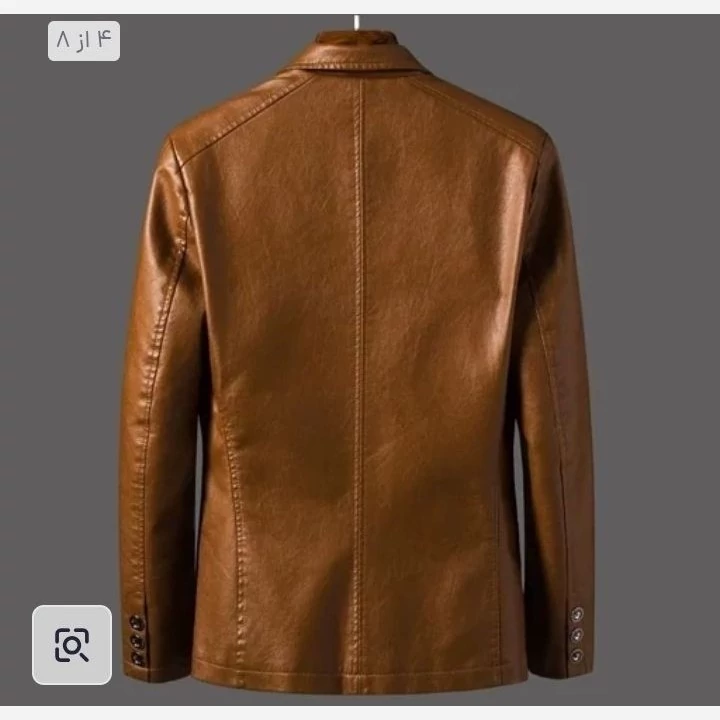Open visual search for similar products
The image size is (720, 720).
click(x=72, y=645)
